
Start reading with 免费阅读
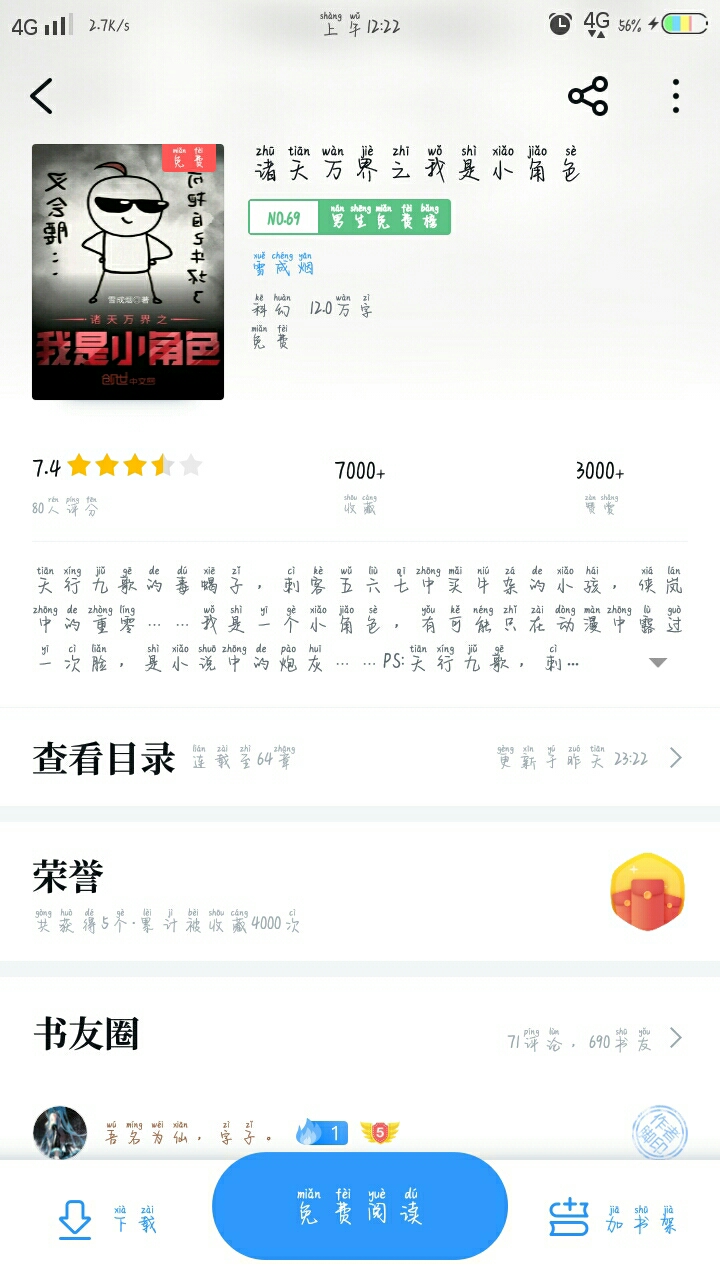(360, 1207)
